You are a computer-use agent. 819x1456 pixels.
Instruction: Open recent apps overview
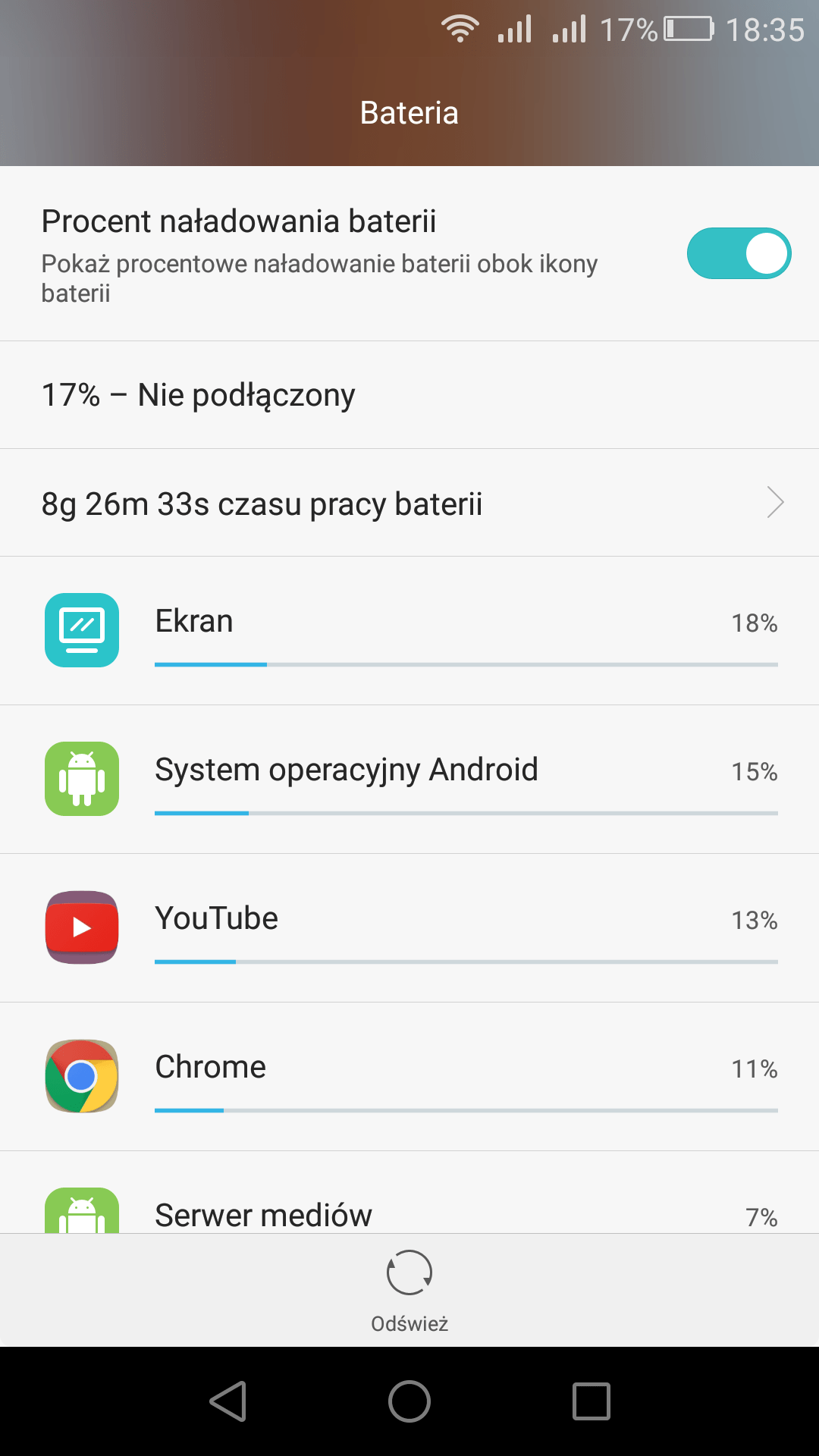(591, 1401)
